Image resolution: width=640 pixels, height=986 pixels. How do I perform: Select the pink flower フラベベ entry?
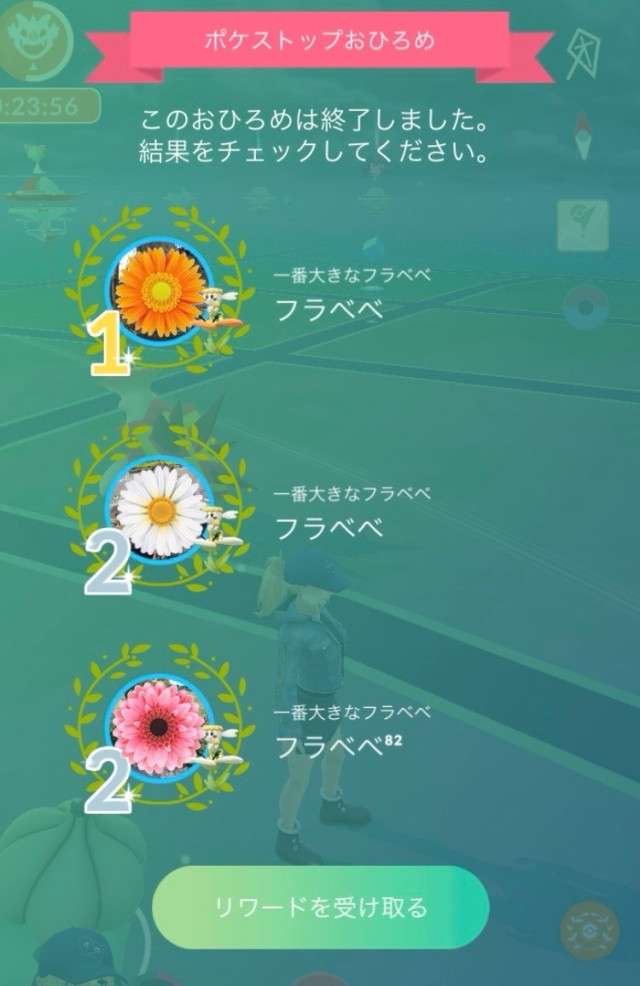click(x=160, y=727)
